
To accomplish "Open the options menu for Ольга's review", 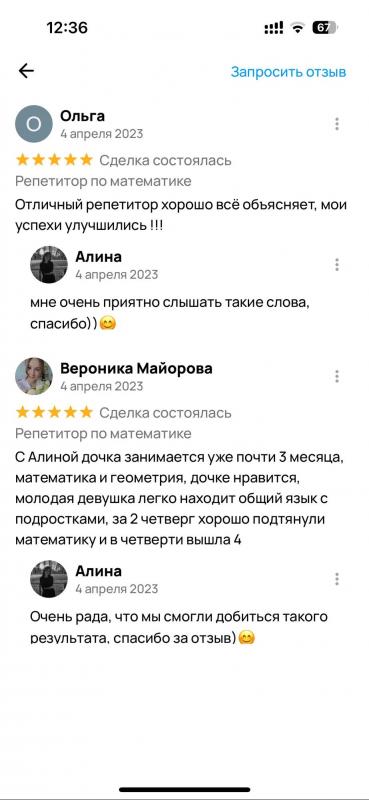I will click(337, 124).
